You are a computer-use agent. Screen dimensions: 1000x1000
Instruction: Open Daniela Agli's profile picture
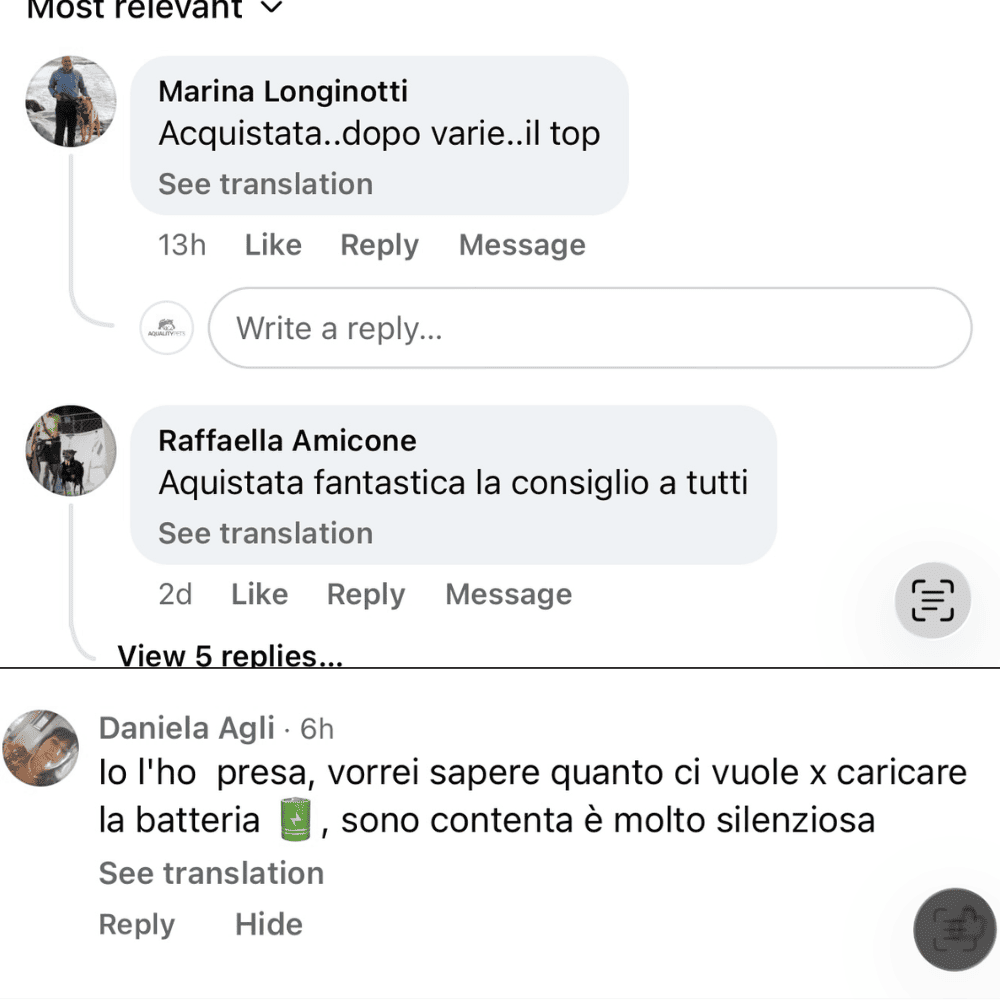[41, 748]
